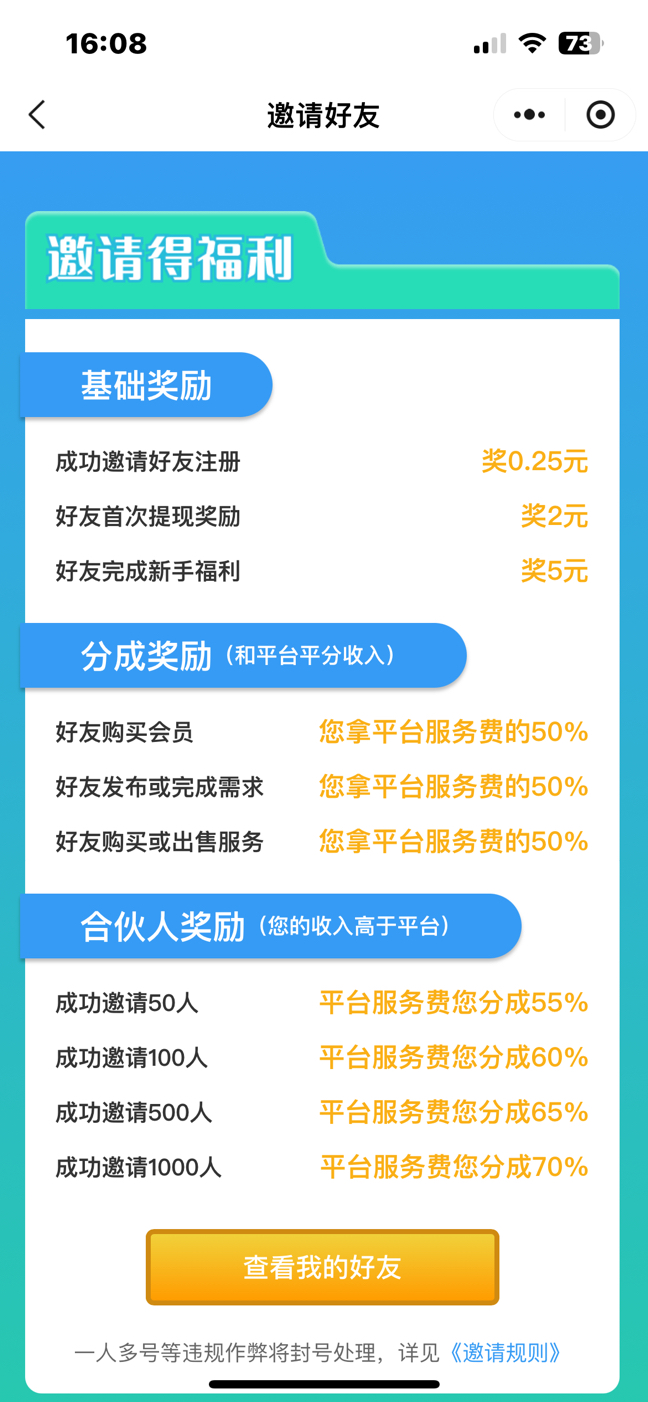Screen dimensions: 648x1402
Task: Go back from the 邀请好友 page
Action: tap(38, 115)
